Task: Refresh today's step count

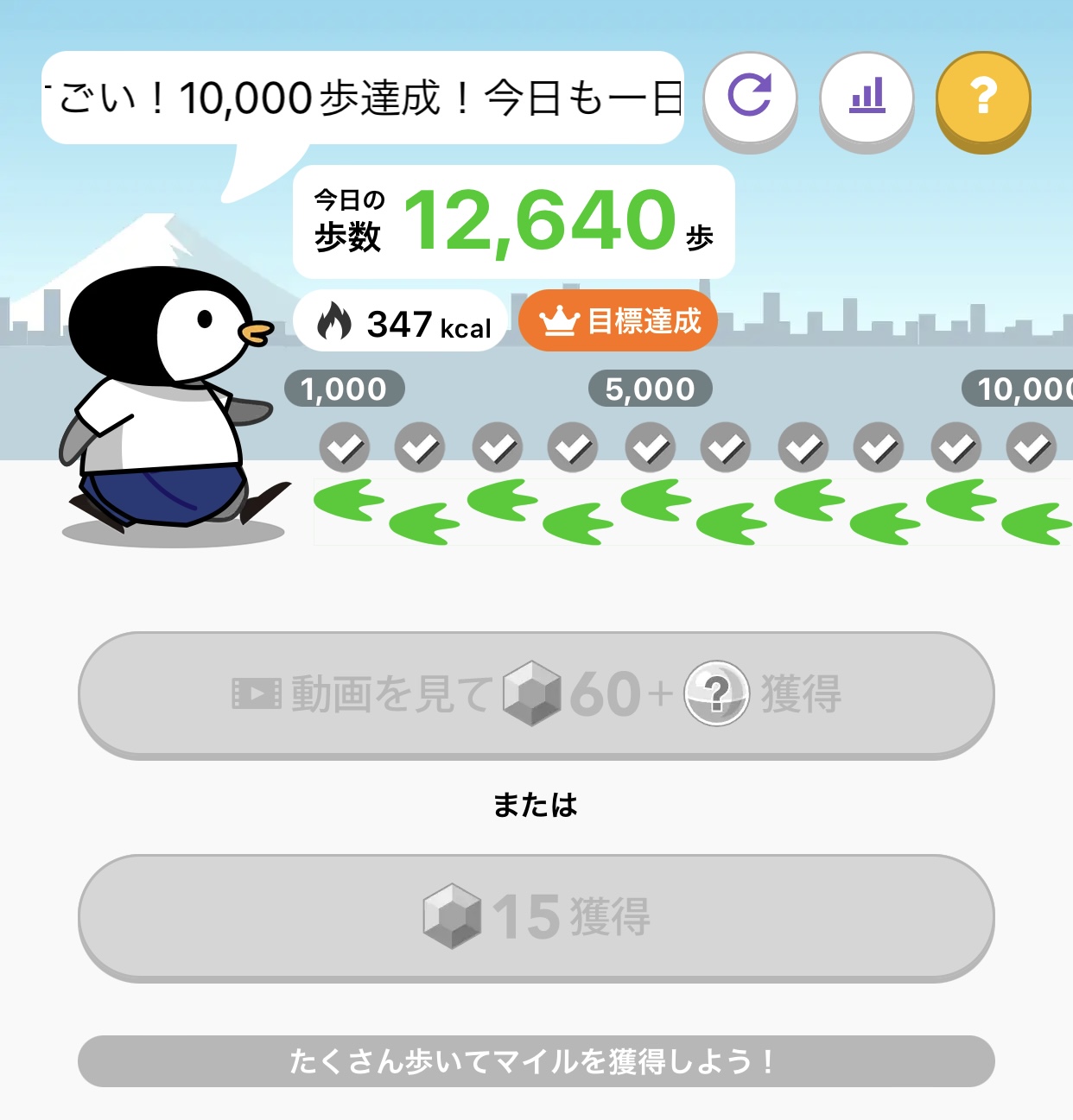Action: (x=749, y=97)
